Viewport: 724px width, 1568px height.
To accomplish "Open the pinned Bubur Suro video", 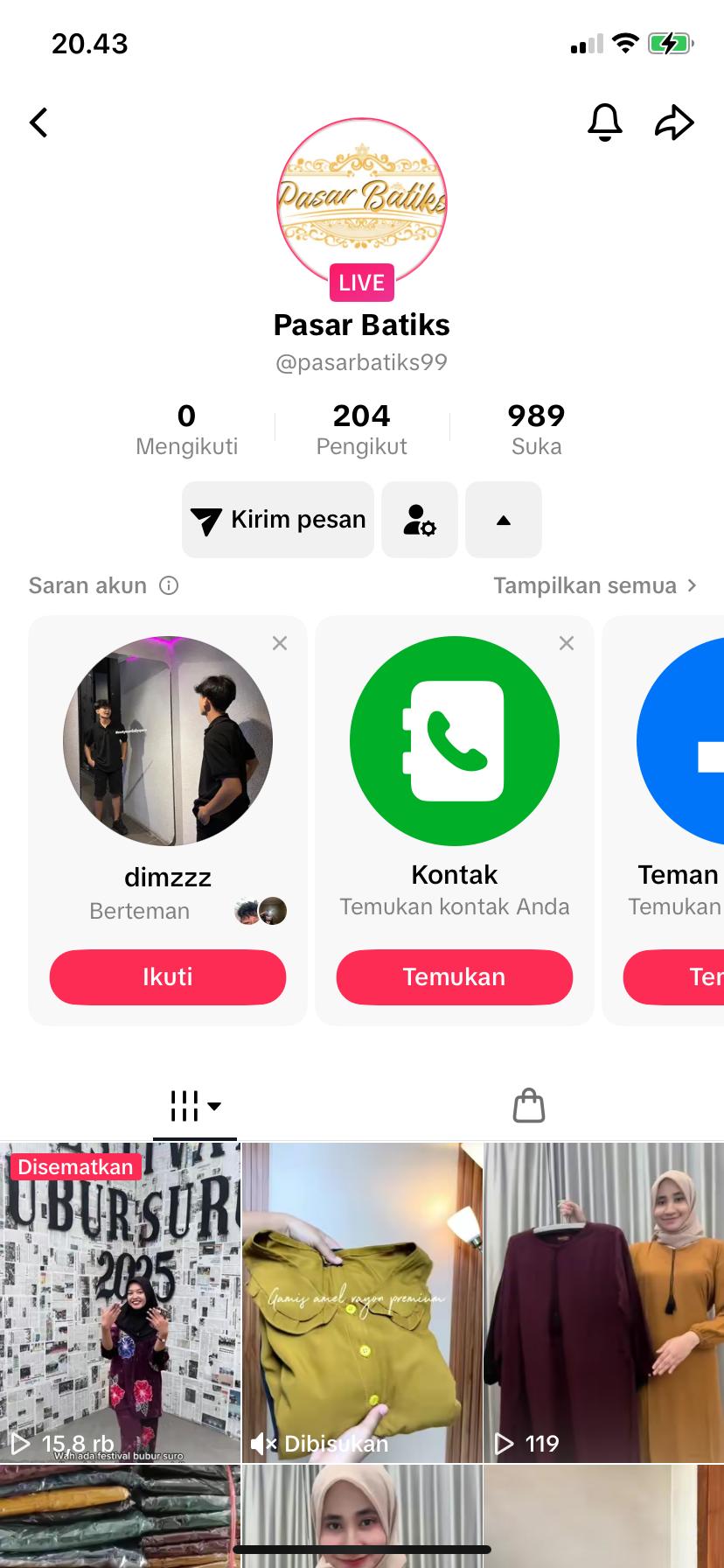I will [x=120, y=1302].
